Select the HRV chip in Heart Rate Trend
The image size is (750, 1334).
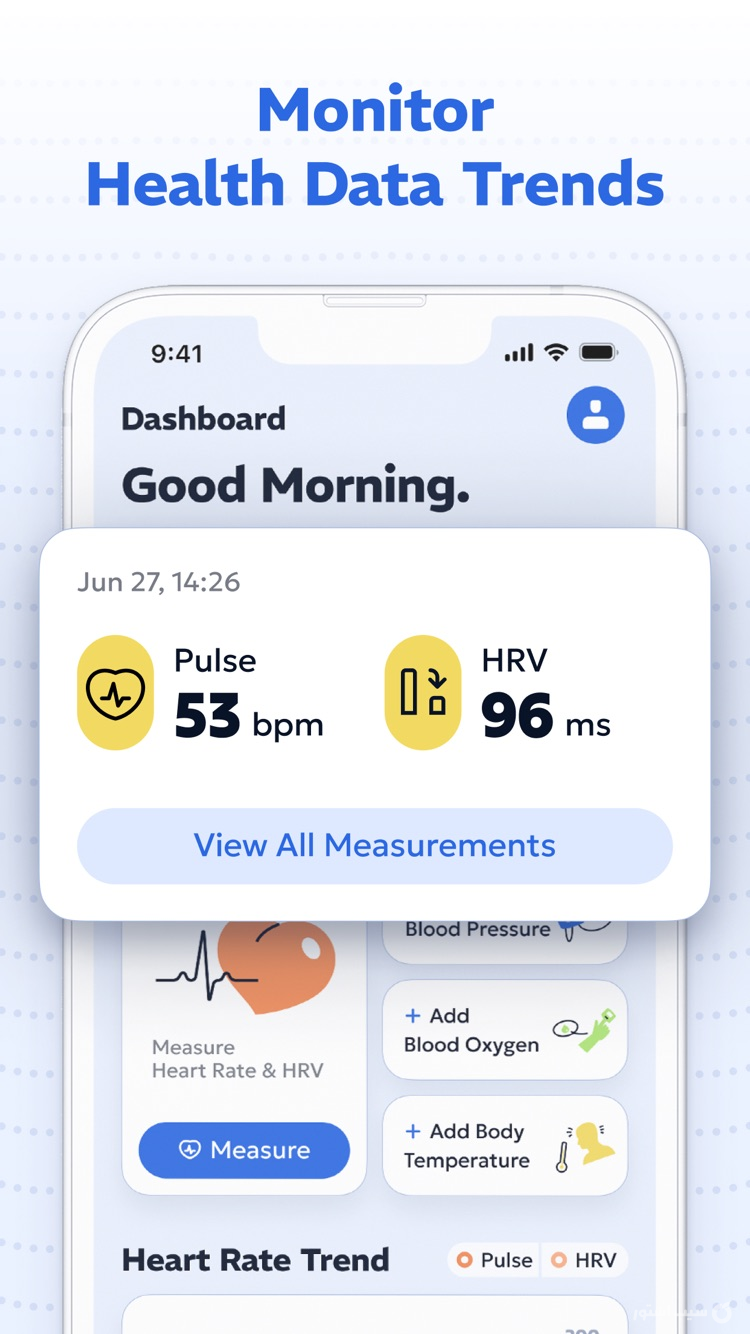click(585, 1260)
